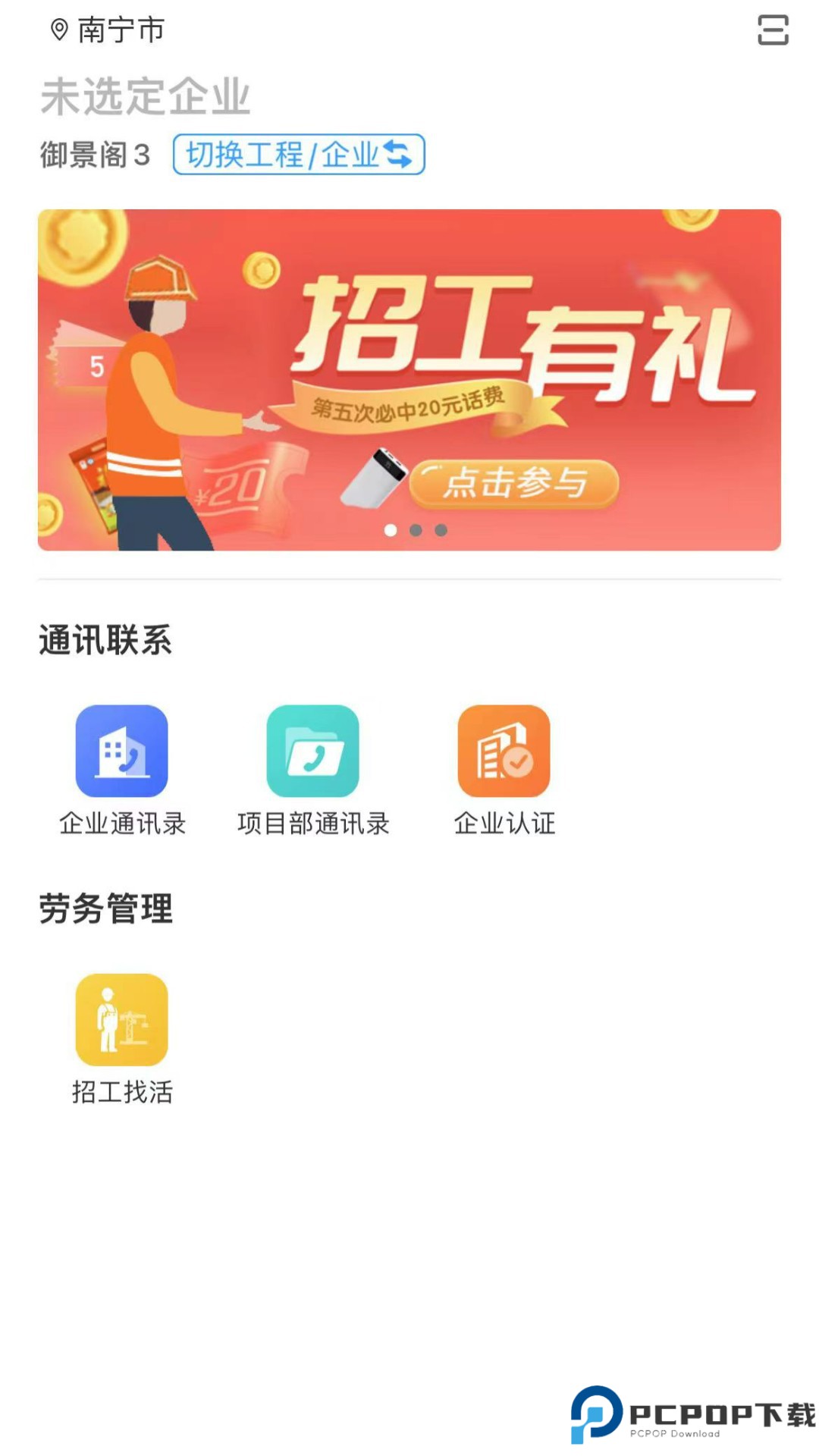This screenshot has height=1456, width=819.
Task: Tap the swap arrows icon inside 切换工程/企业 button
Action: [399, 155]
